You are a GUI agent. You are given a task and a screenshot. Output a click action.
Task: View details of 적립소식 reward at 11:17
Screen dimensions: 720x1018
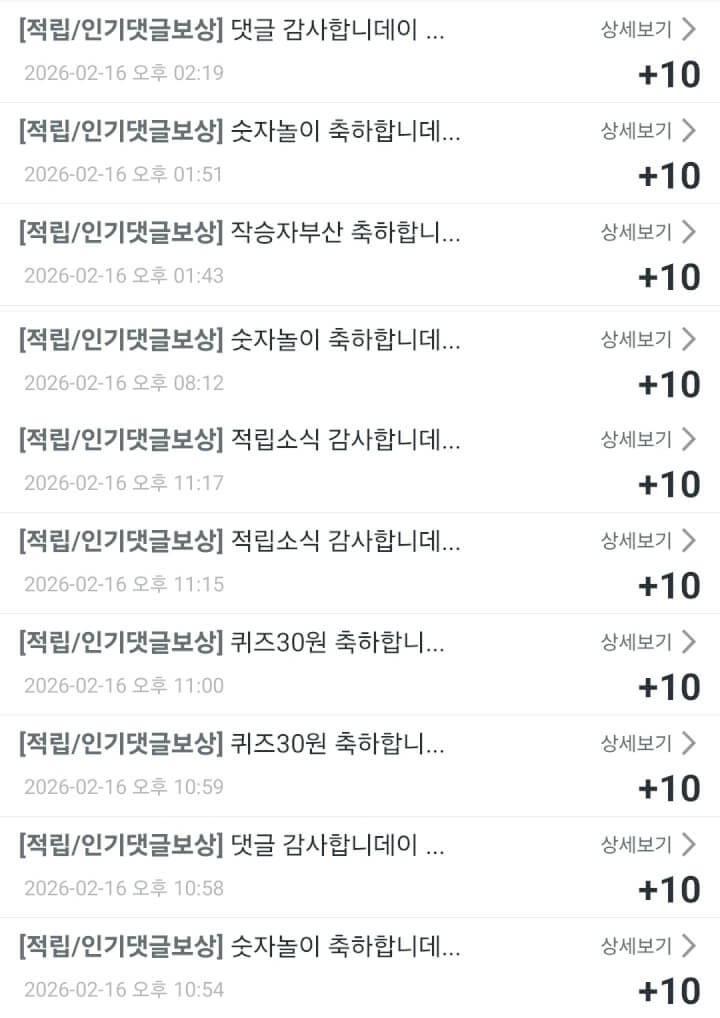[x=648, y=438]
